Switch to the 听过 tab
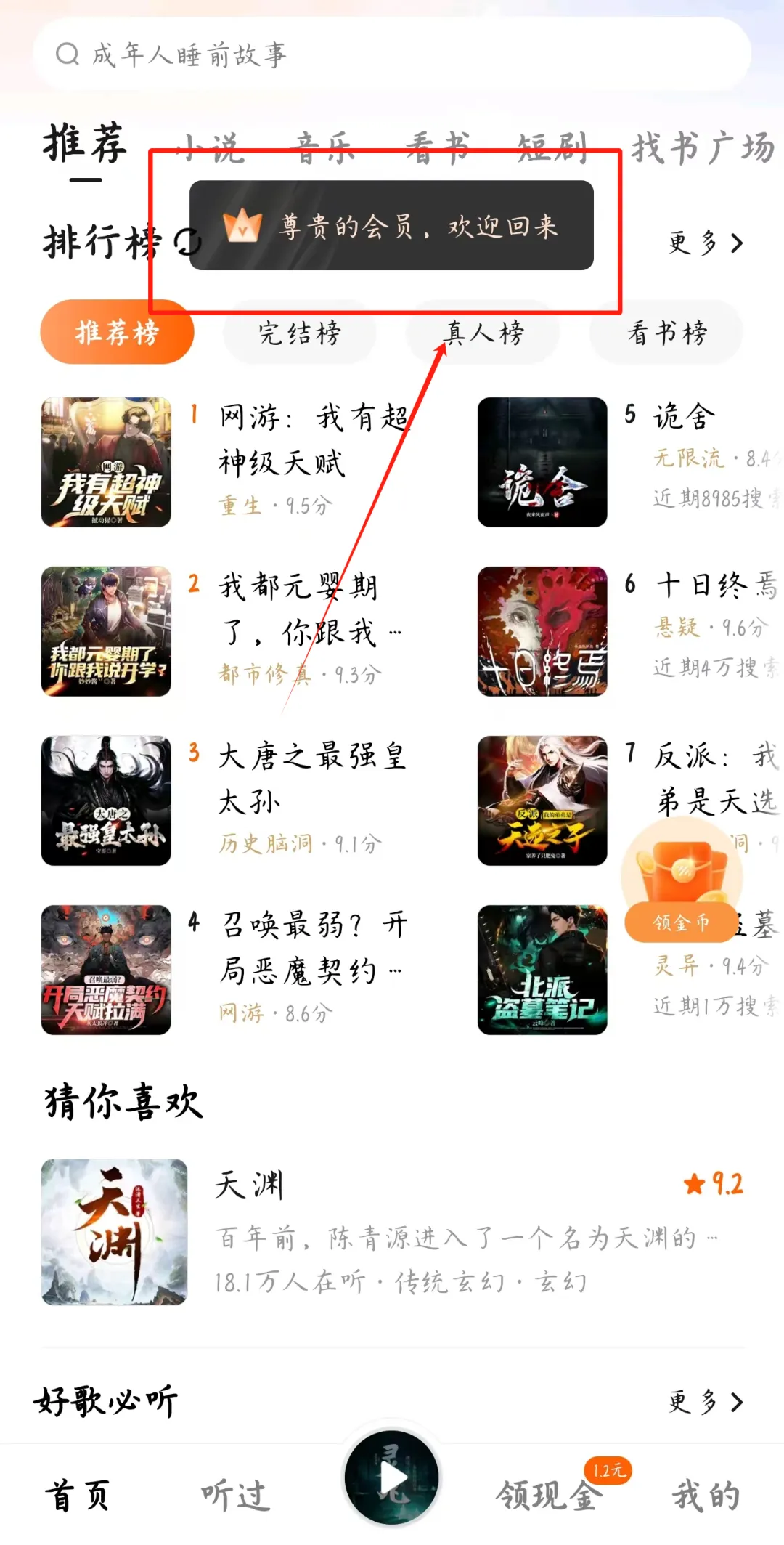 pos(235,1496)
